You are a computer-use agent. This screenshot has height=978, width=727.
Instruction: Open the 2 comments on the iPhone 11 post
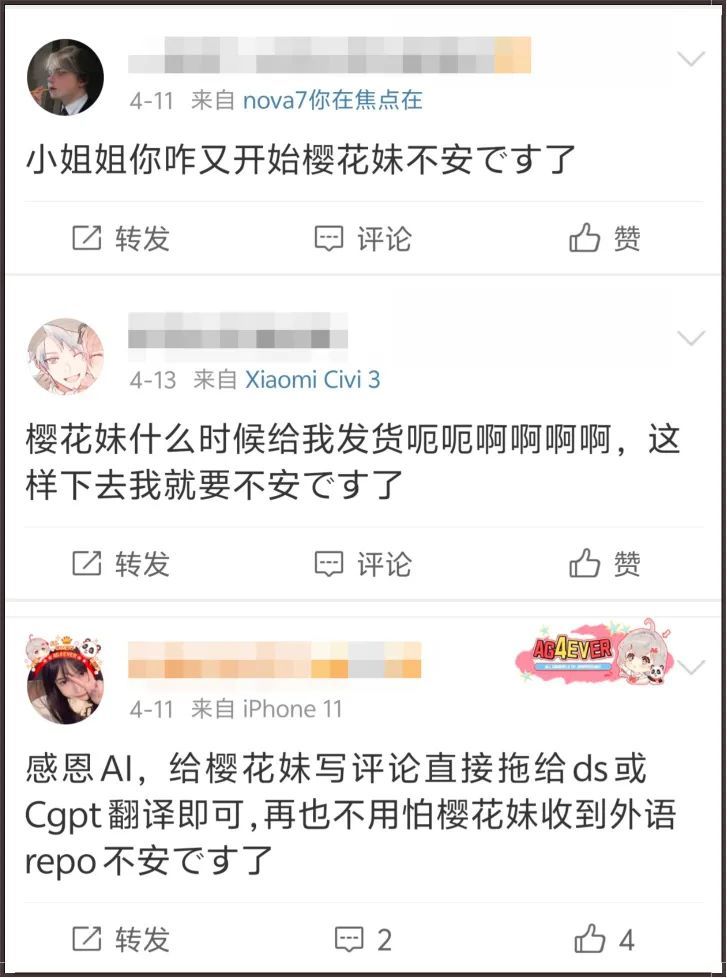(x=362, y=939)
